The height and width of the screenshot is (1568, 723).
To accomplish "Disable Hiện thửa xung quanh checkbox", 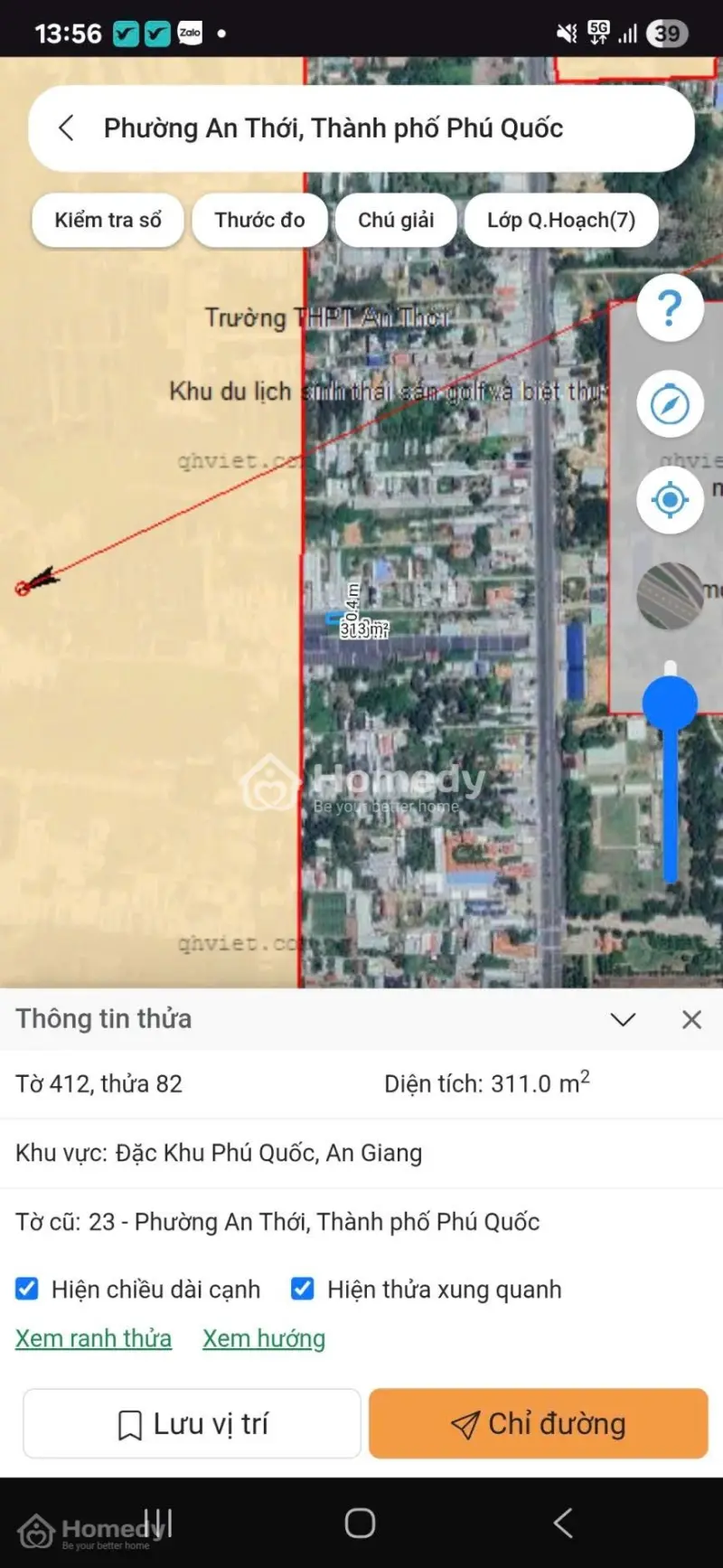I will coord(303,1289).
